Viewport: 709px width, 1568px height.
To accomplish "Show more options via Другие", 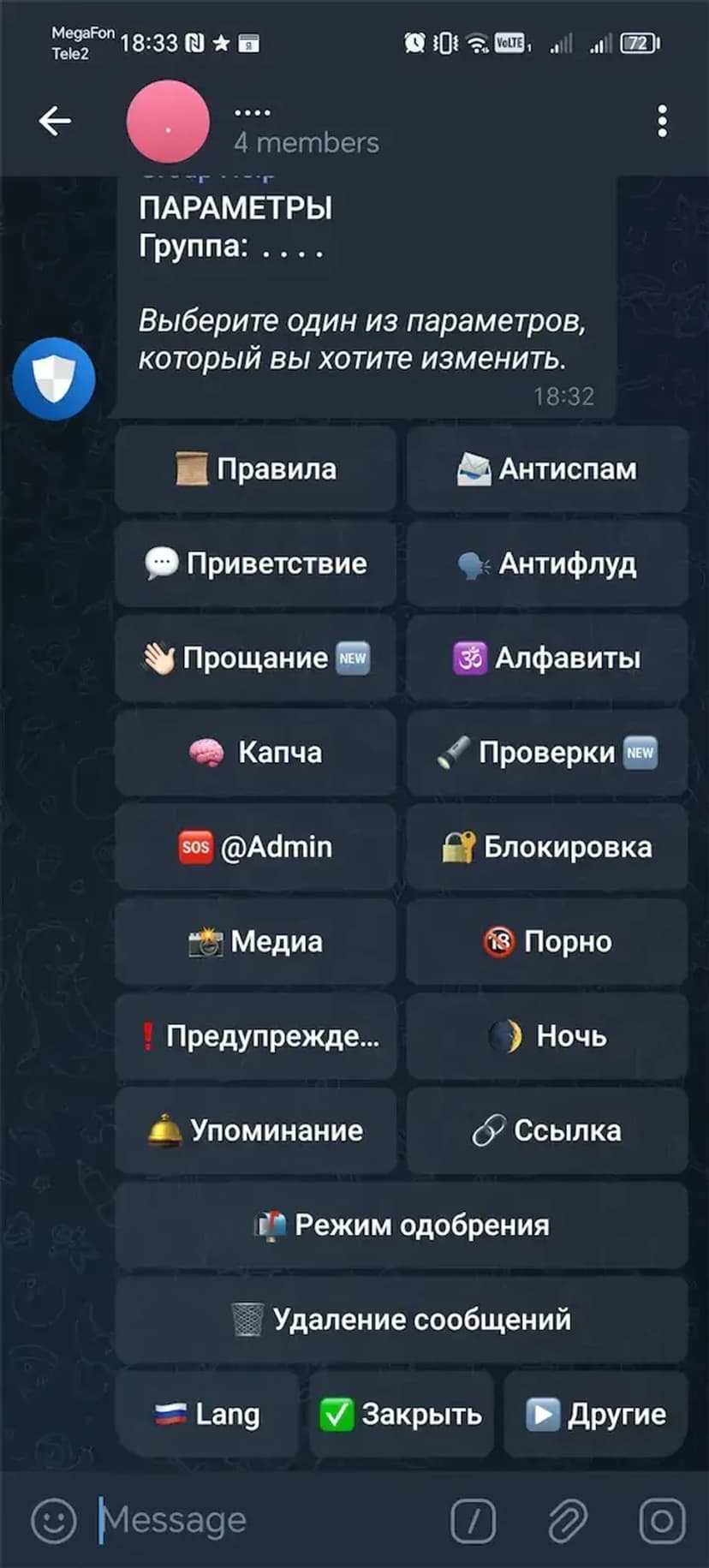I will pos(595,1414).
